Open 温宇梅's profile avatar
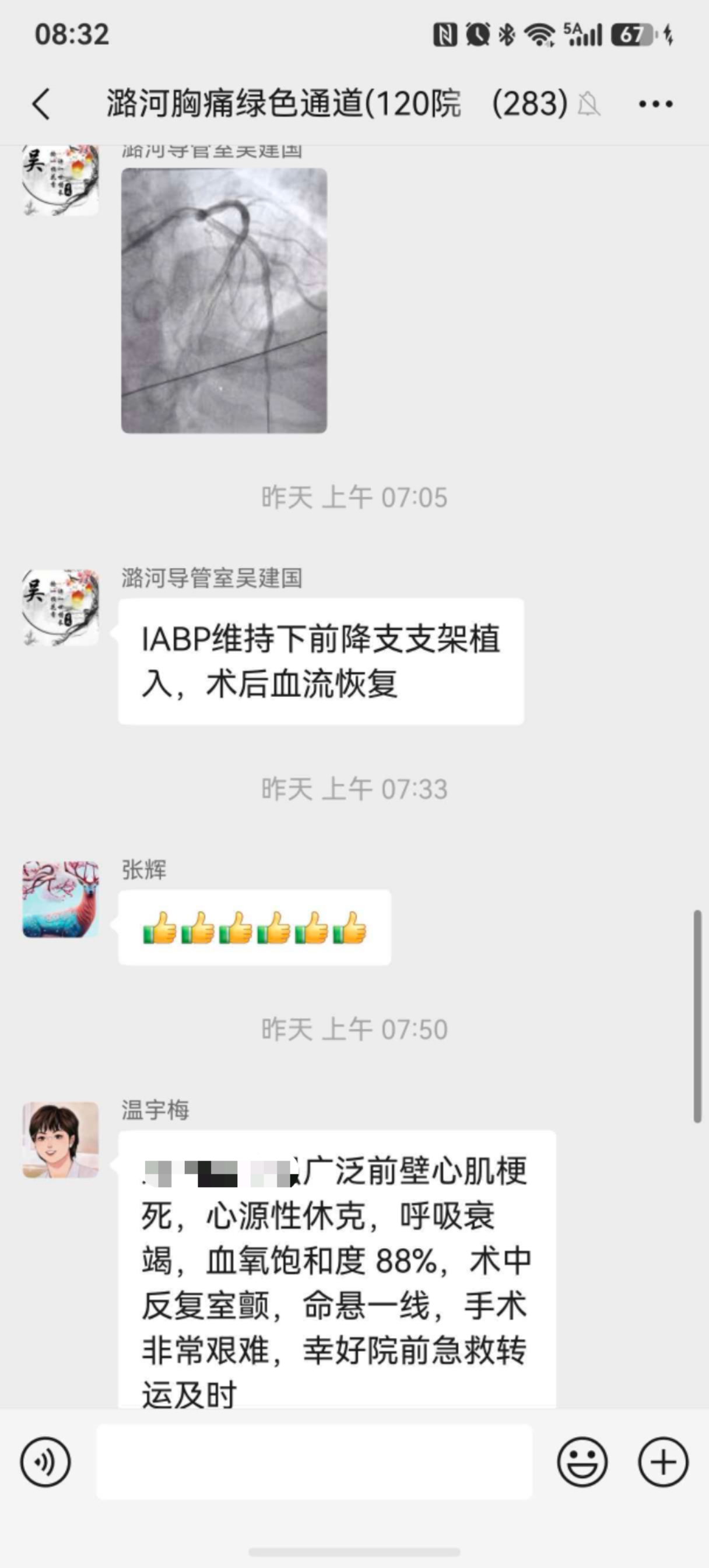 (x=60, y=1139)
